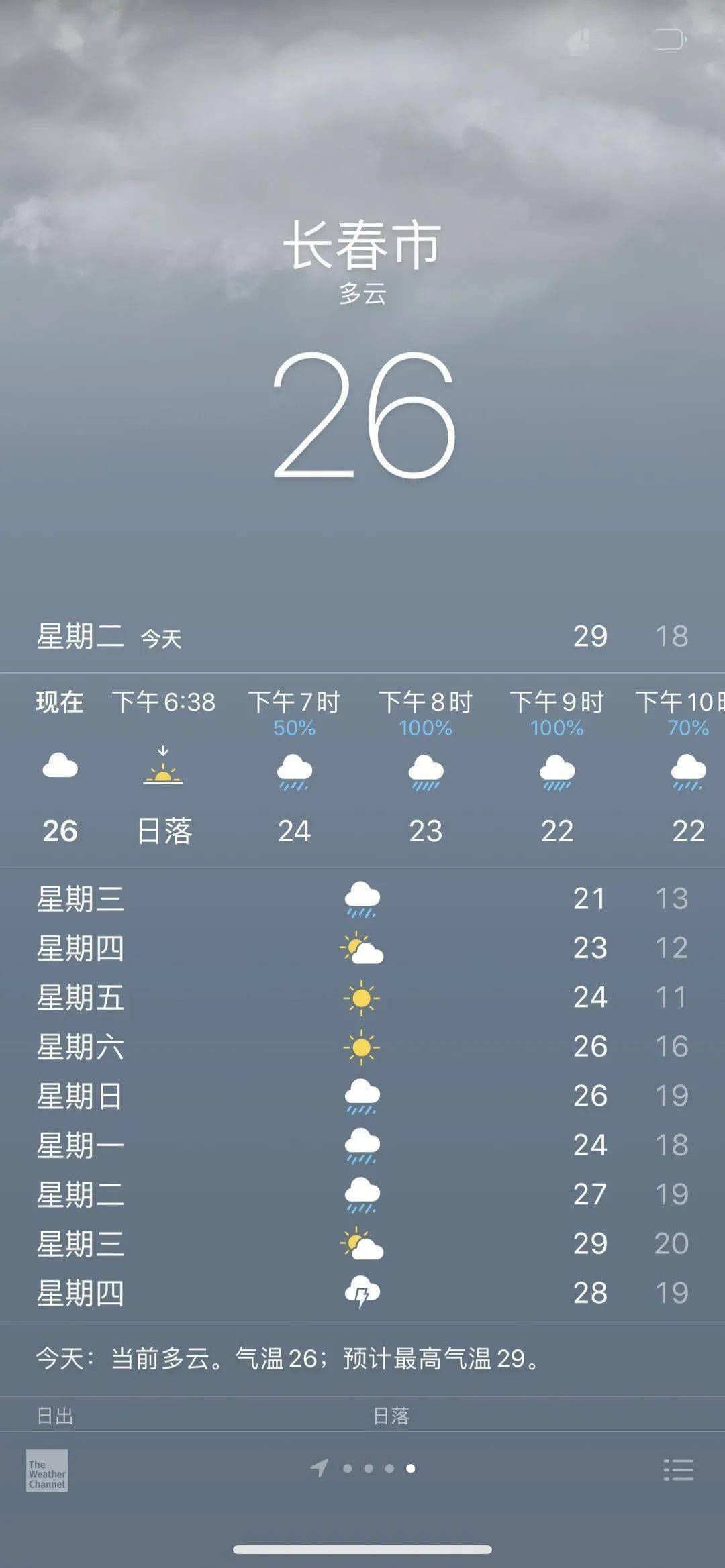Open the city list via bottom-right list icon

pos(678,1469)
